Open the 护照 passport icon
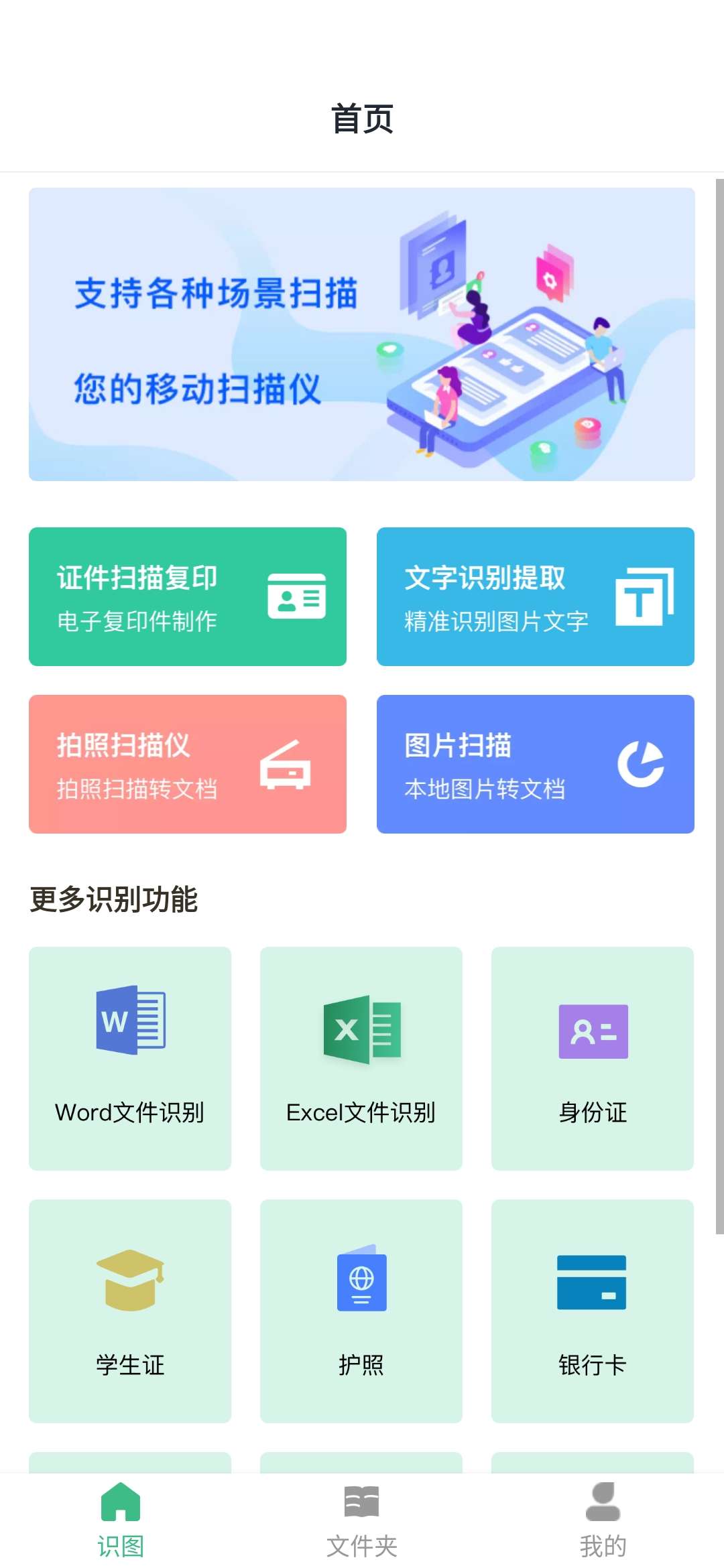 point(361,1283)
